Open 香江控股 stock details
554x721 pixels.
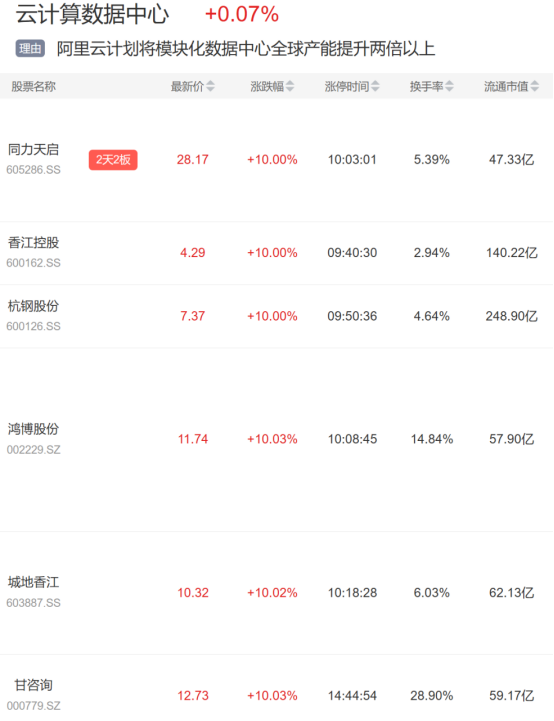(x=276, y=253)
